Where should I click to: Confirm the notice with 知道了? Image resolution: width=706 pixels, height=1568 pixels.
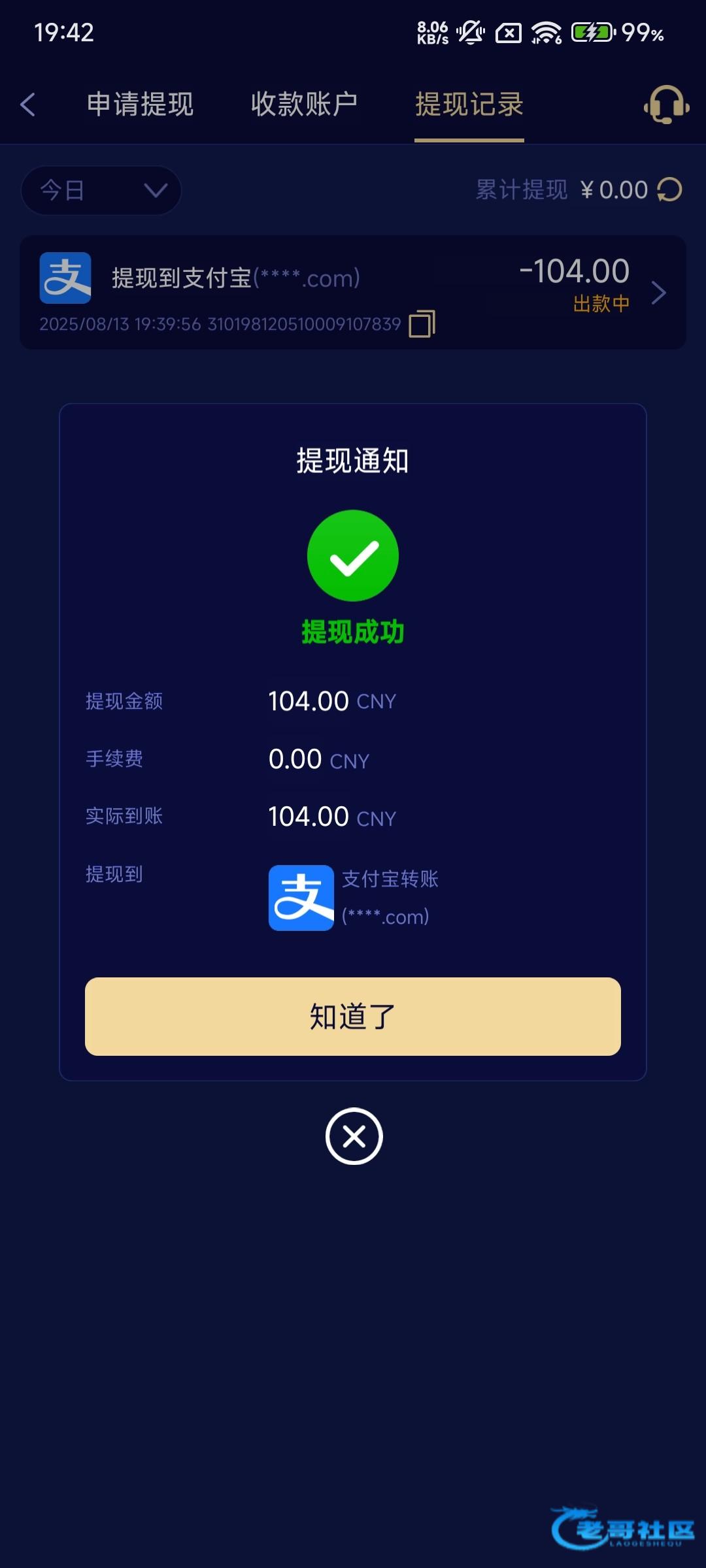coord(353,1016)
